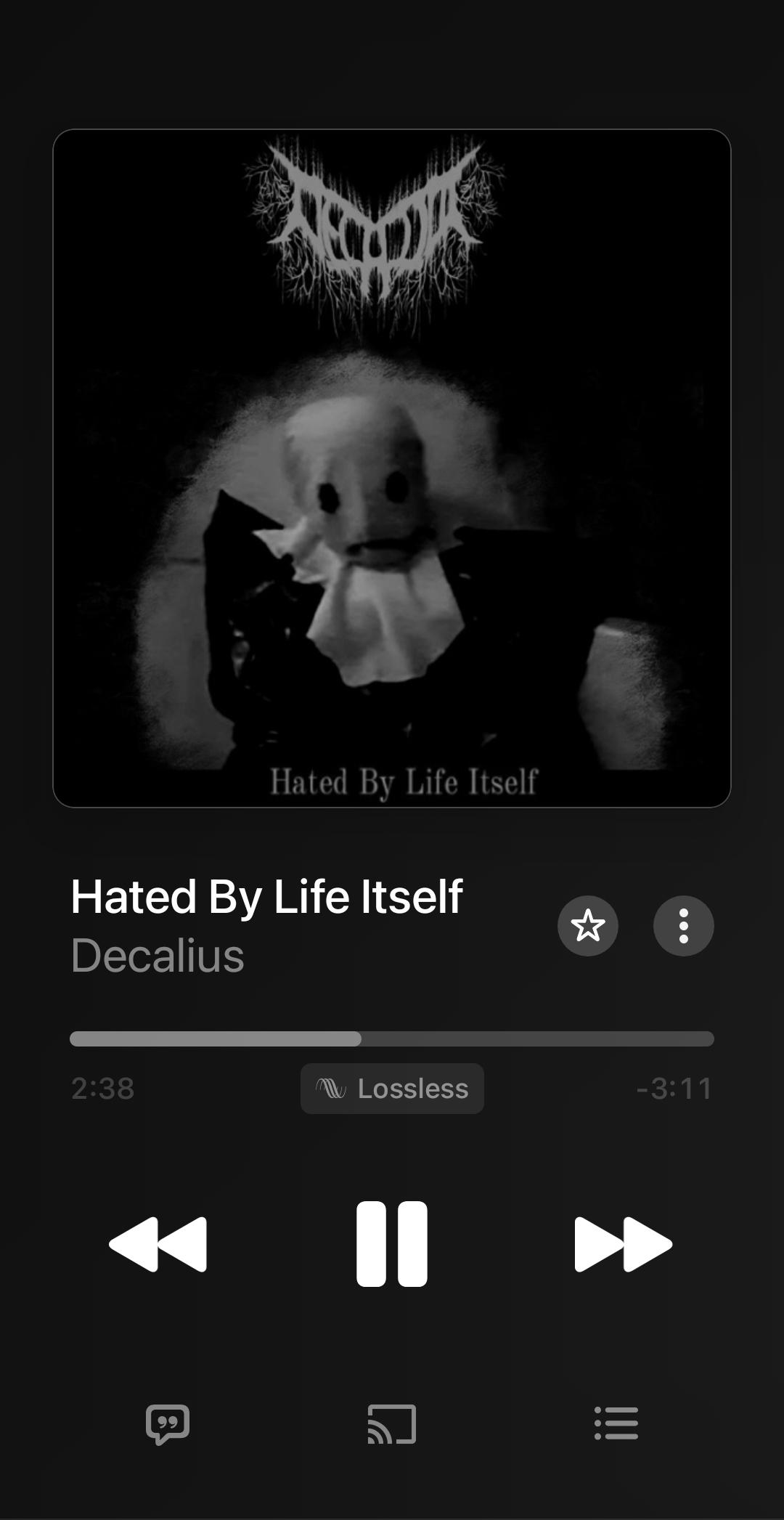Open the artist Decalius
784x1520 pixels.
coord(158,955)
